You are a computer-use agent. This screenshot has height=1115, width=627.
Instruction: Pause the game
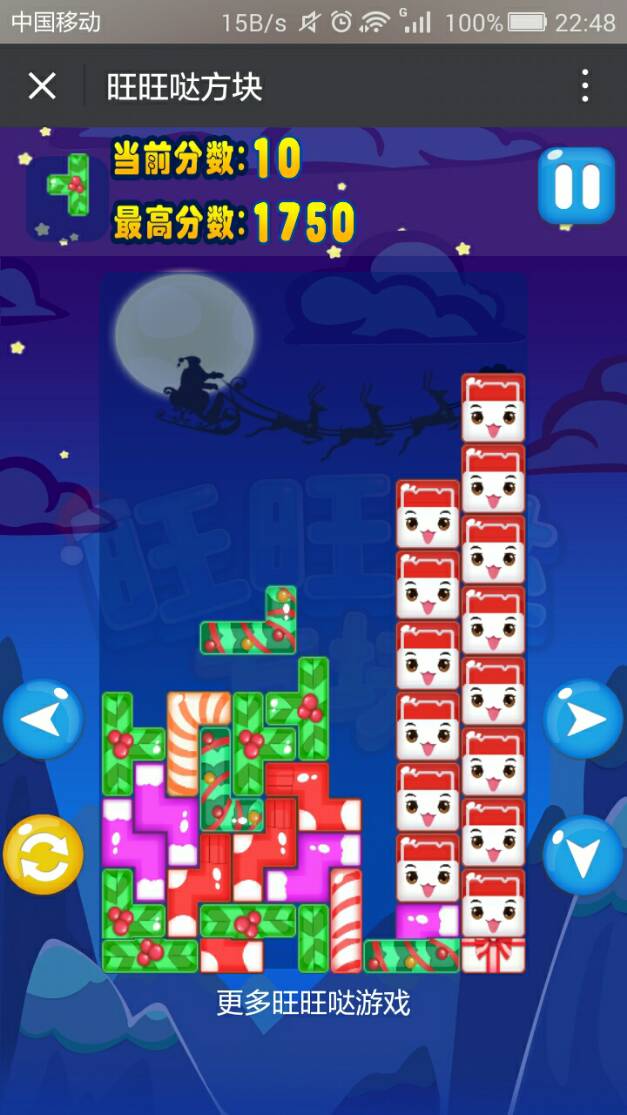576,186
